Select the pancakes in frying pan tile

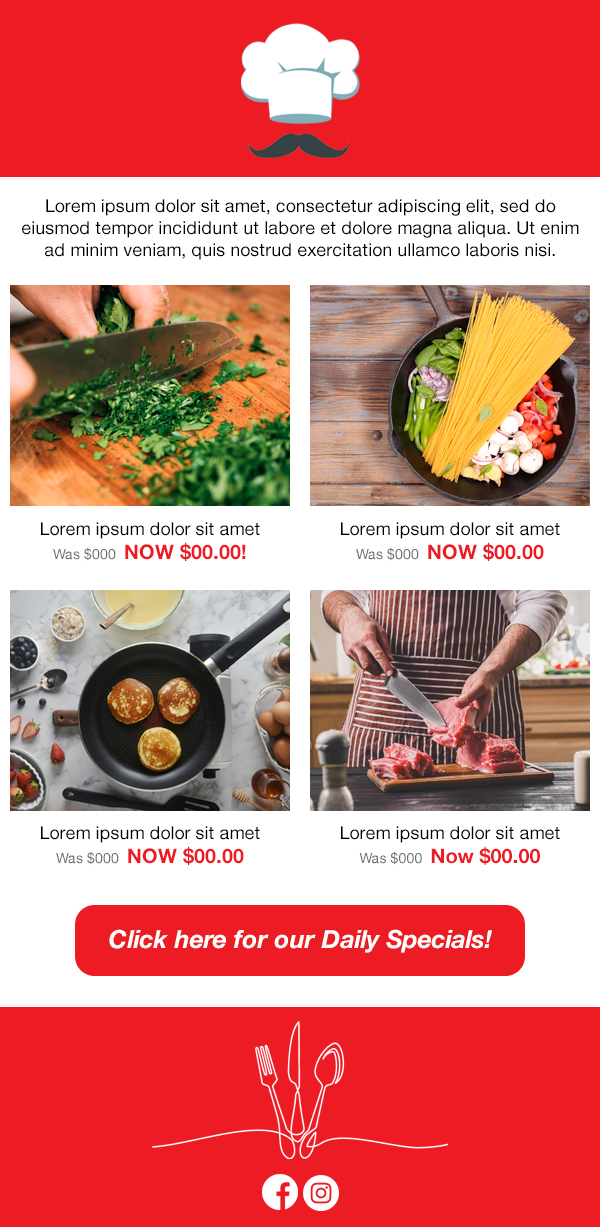click(150, 700)
